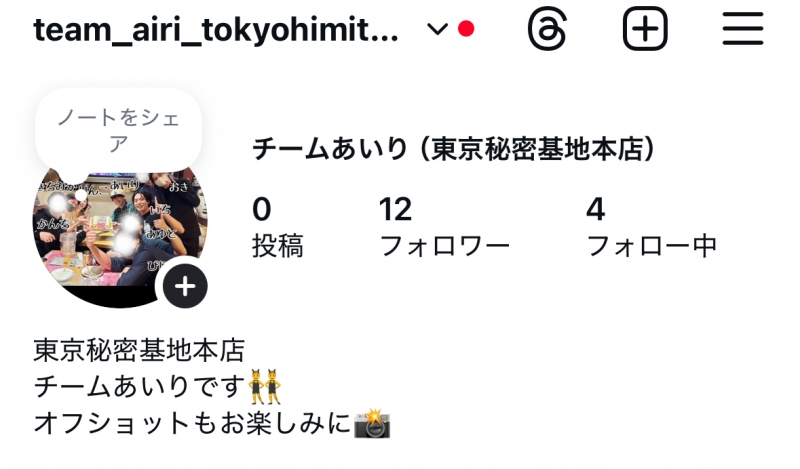View the 4 フォロー中 list
This screenshot has height=469, width=800.
pyautogui.click(x=650, y=227)
